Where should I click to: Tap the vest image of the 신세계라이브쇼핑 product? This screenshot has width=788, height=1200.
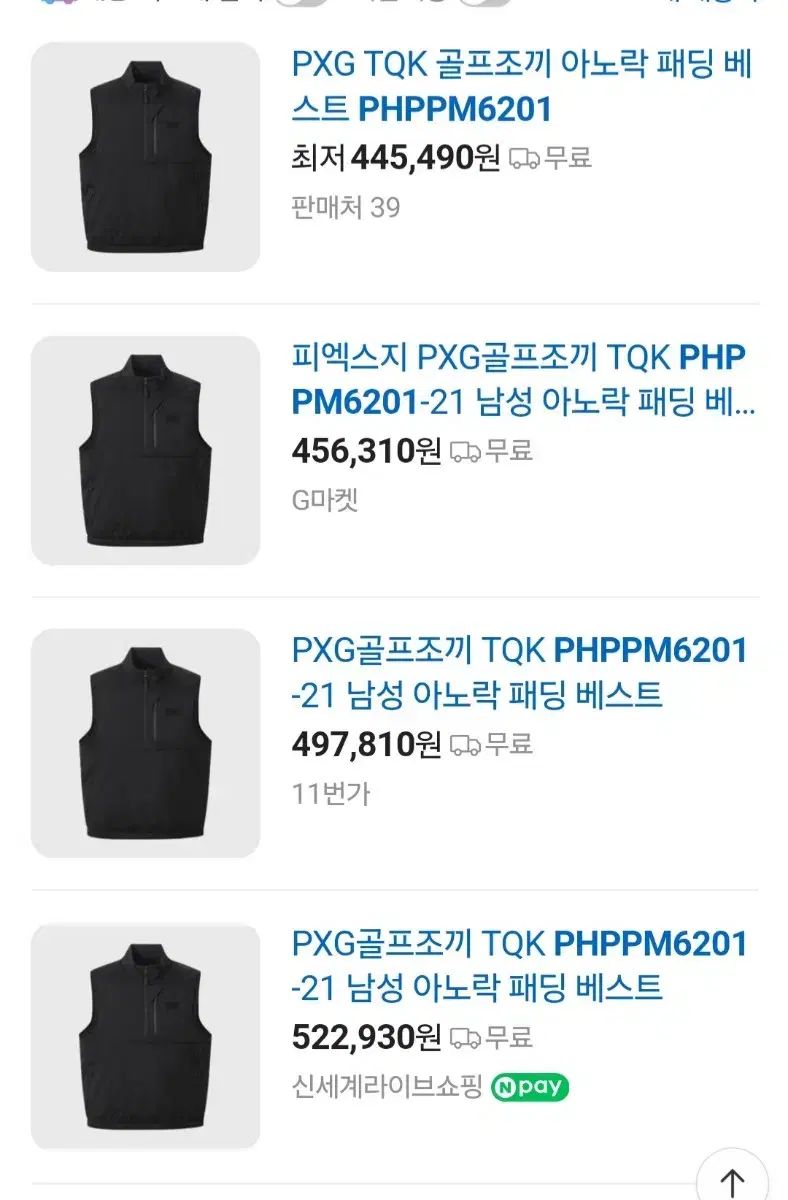click(146, 1036)
